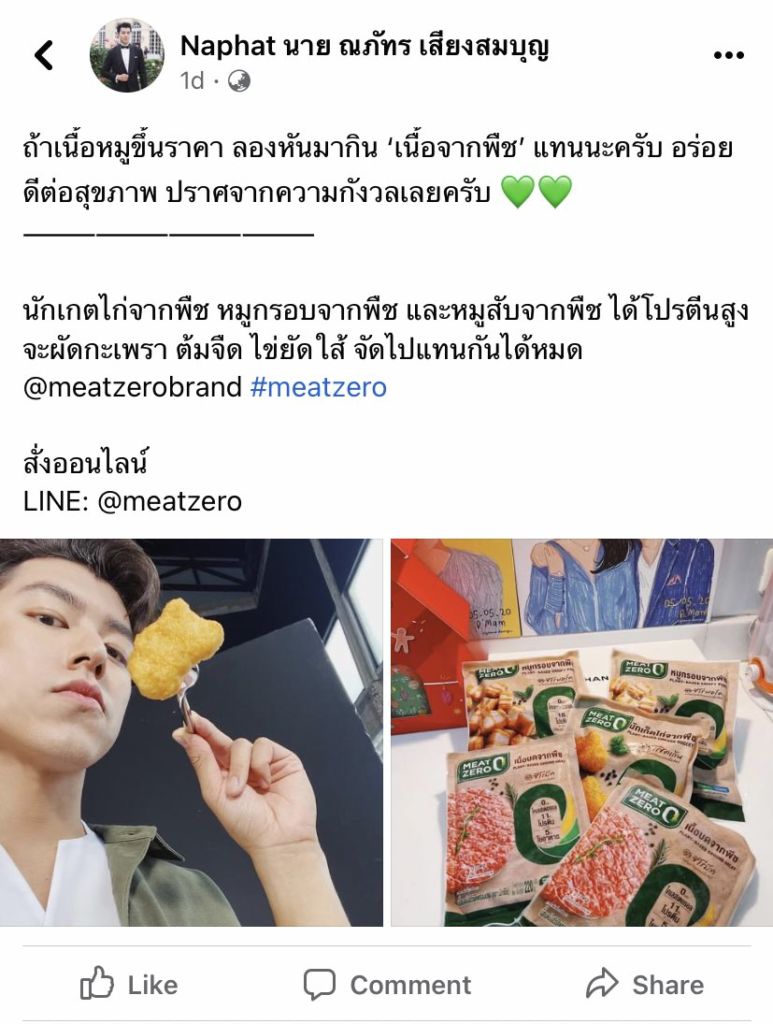This screenshot has width=773, height=1024.
Task: Open the selfie photo with the nugget
Action: [x=191, y=732]
